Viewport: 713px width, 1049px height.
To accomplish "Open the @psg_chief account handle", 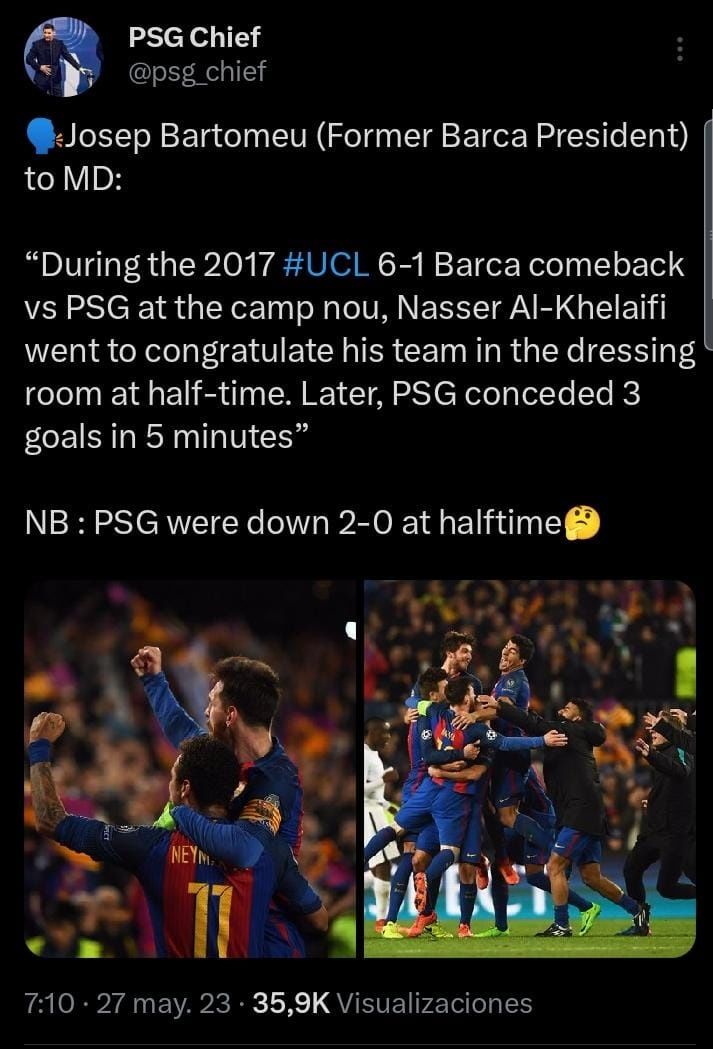I will (198, 72).
